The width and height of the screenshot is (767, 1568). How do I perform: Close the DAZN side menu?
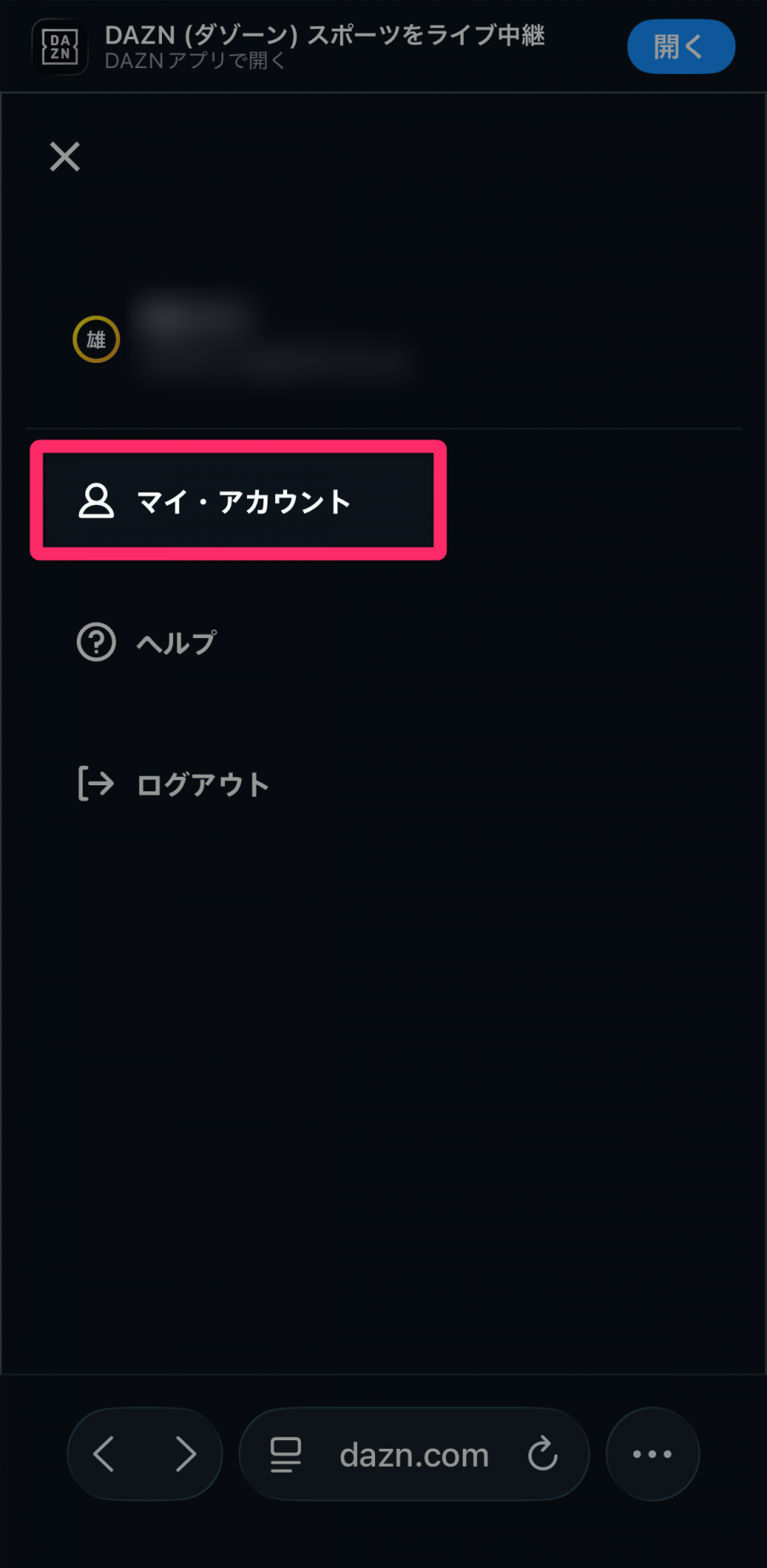click(65, 157)
